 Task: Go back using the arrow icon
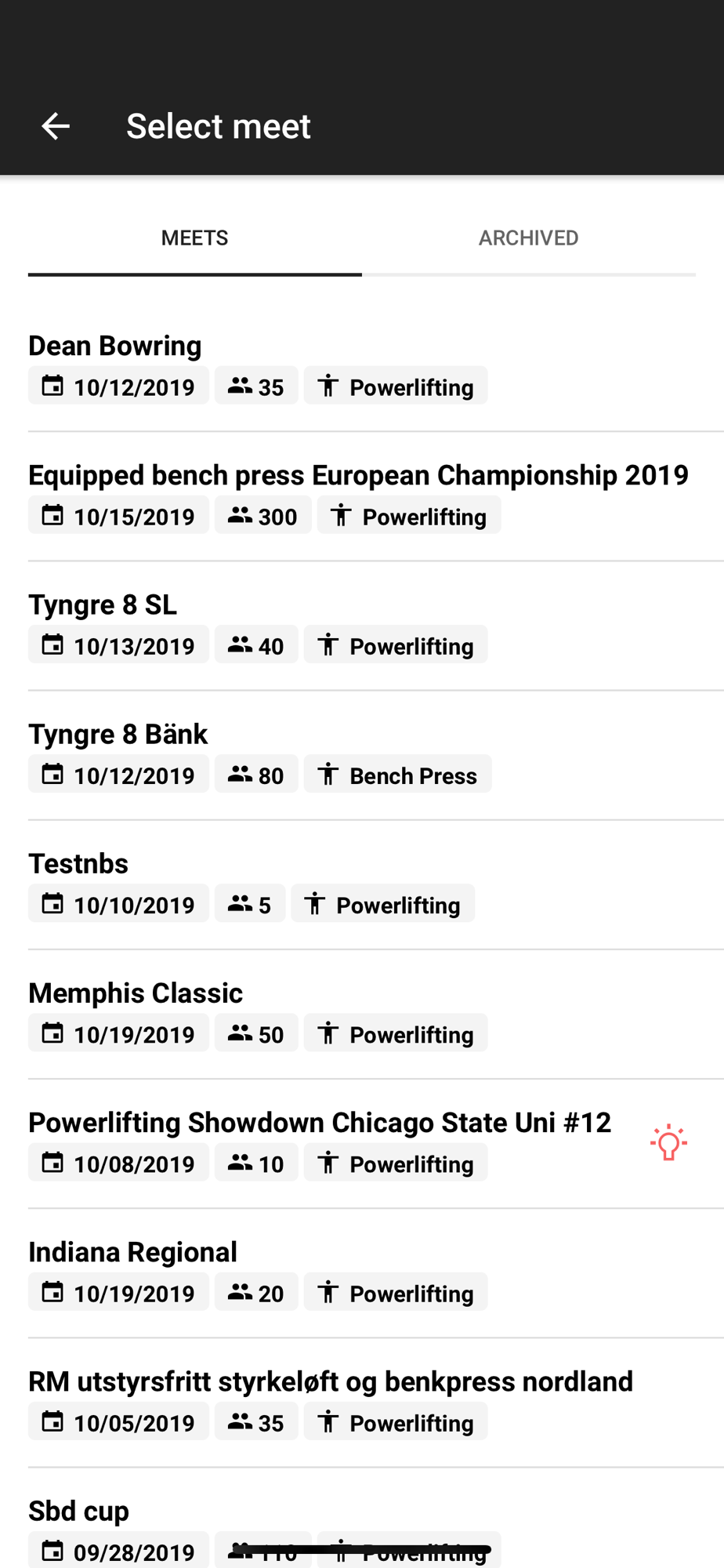pyautogui.click(x=56, y=125)
